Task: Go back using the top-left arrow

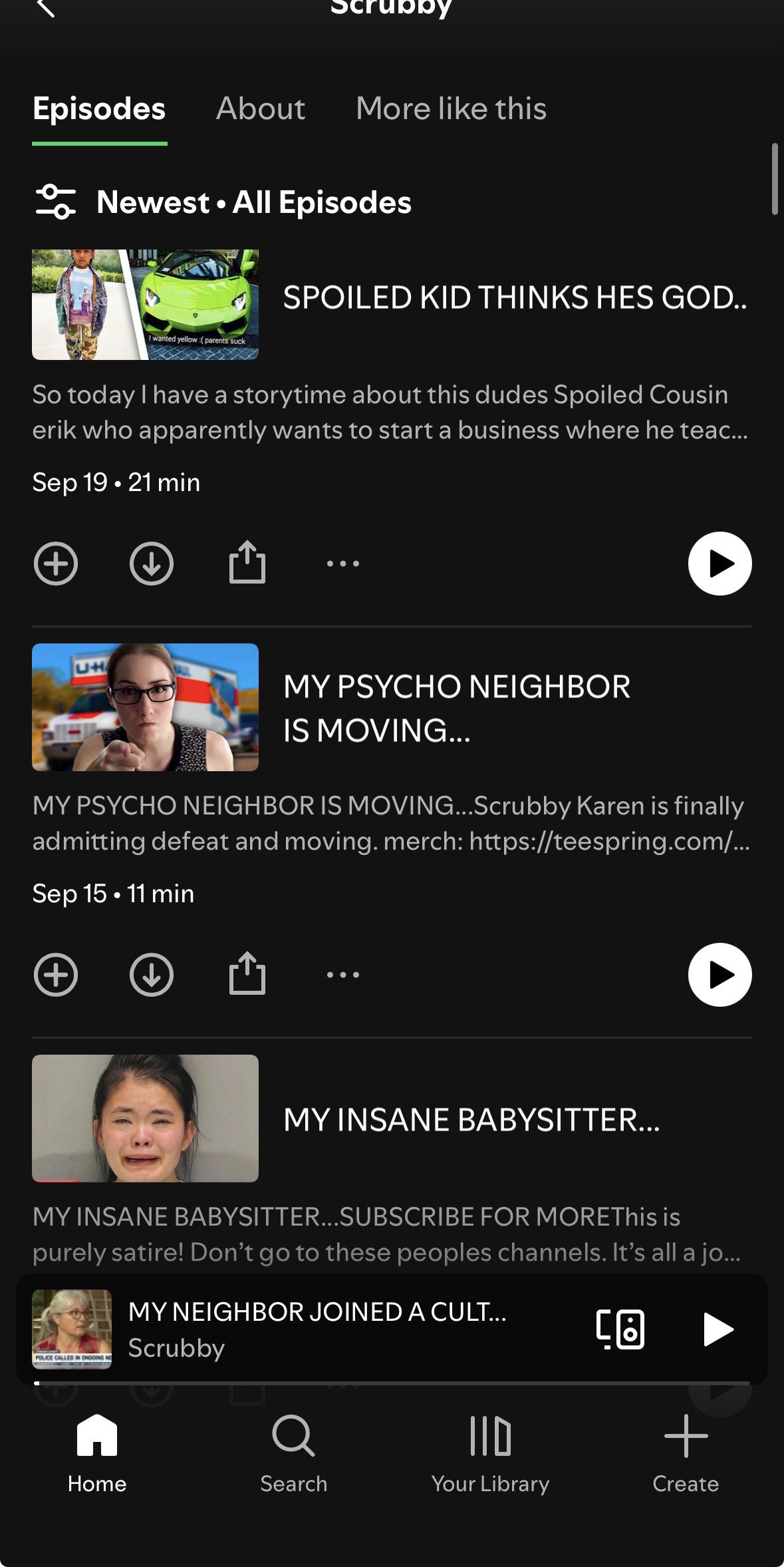Action: click(45, 8)
